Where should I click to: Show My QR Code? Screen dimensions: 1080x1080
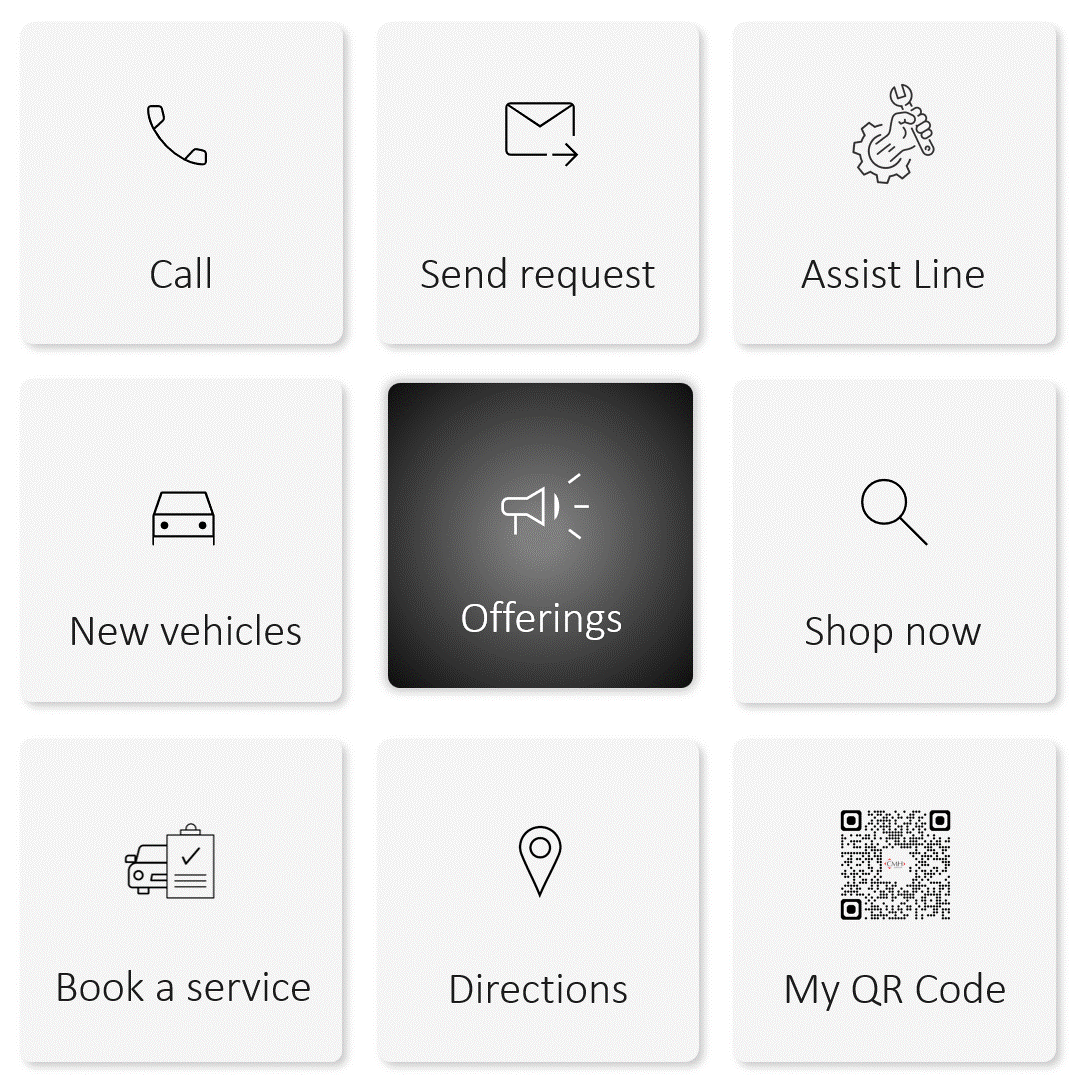pos(894,899)
